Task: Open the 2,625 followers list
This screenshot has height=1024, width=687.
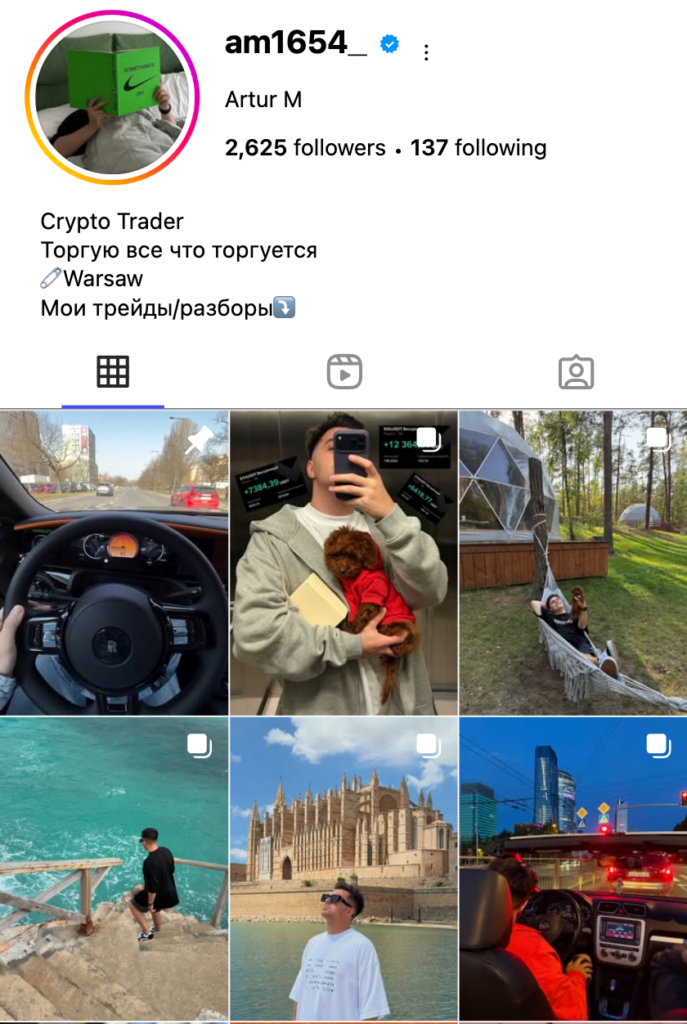Action: (x=305, y=148)
